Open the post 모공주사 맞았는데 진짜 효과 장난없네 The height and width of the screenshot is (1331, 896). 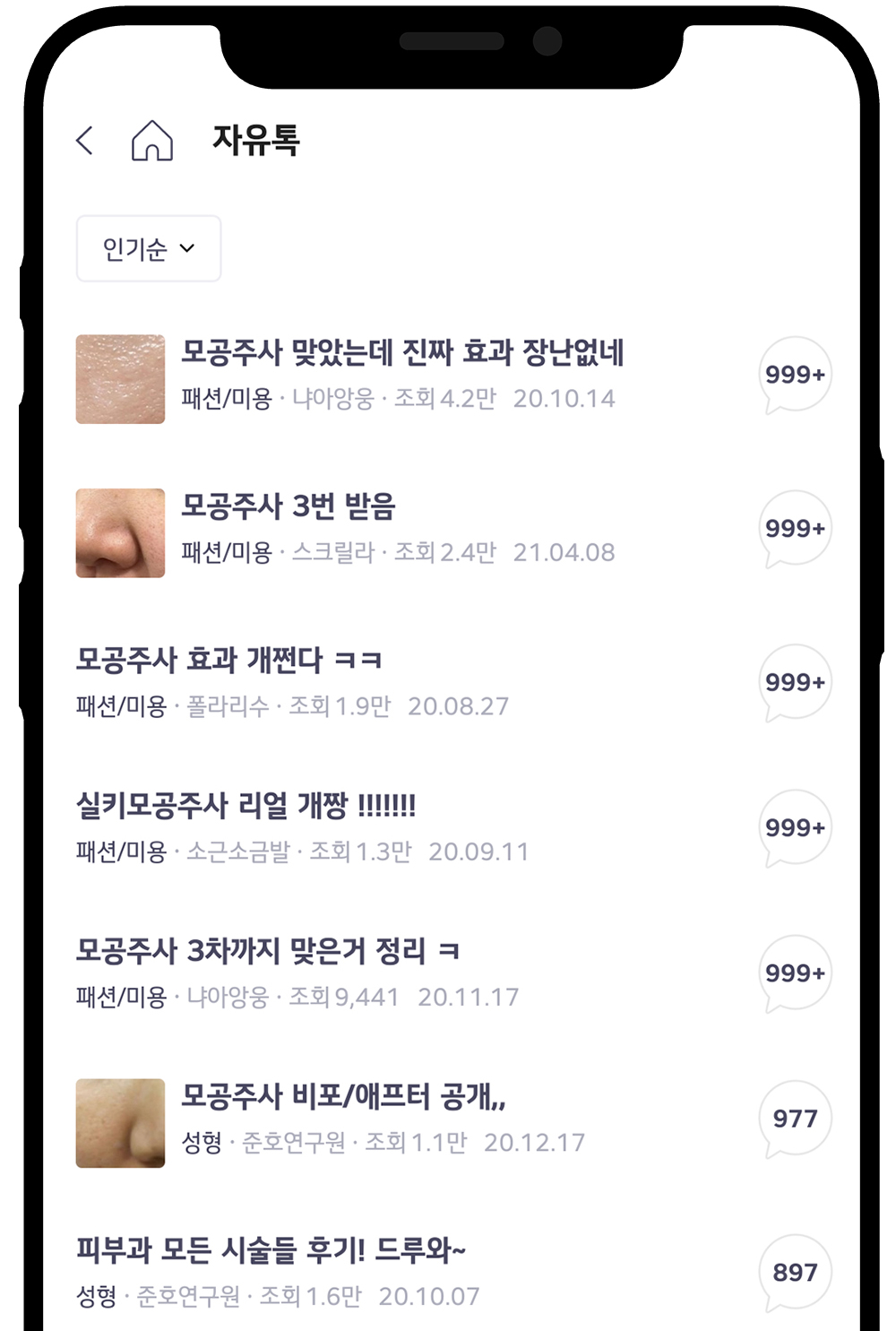point(402,352)
